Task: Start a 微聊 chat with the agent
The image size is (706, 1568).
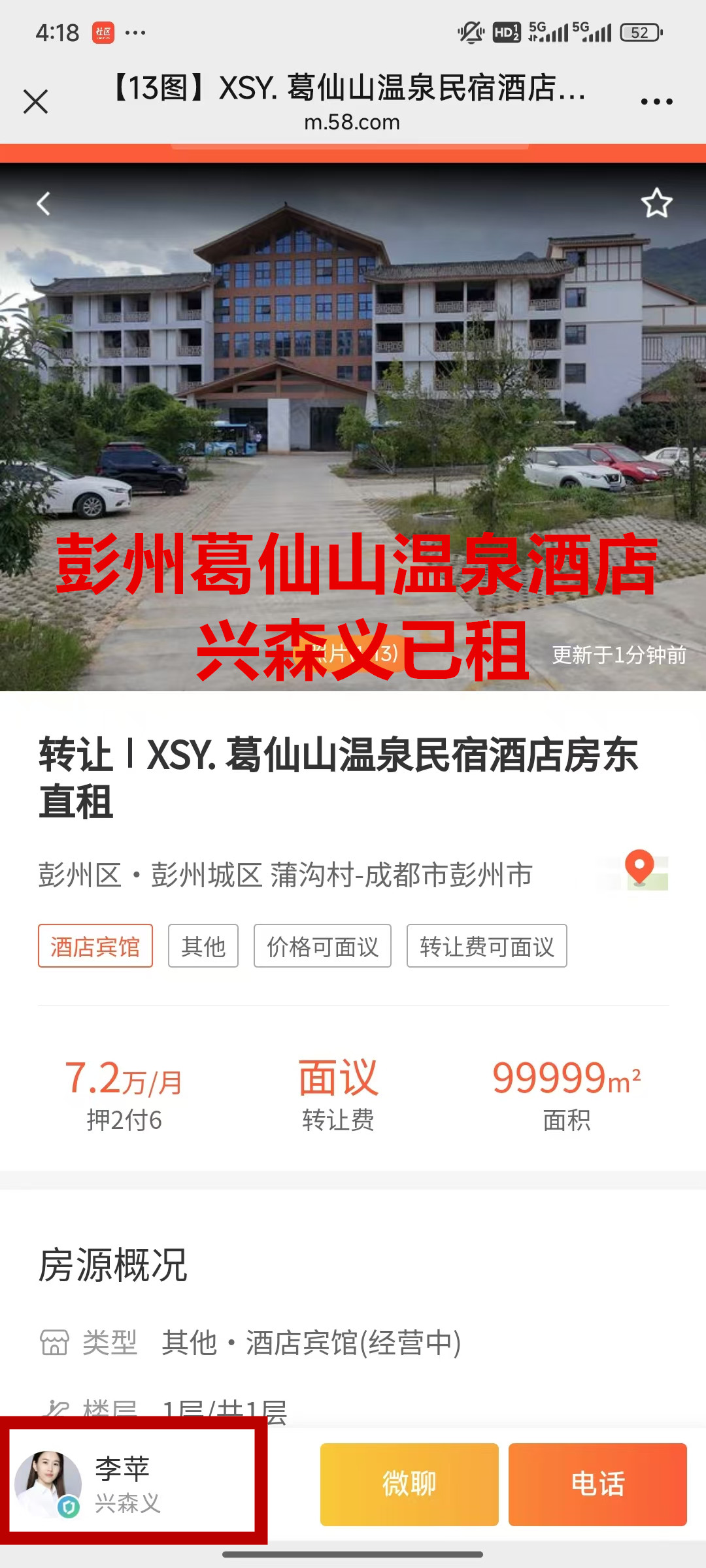Action: (x=409, y=1484)
